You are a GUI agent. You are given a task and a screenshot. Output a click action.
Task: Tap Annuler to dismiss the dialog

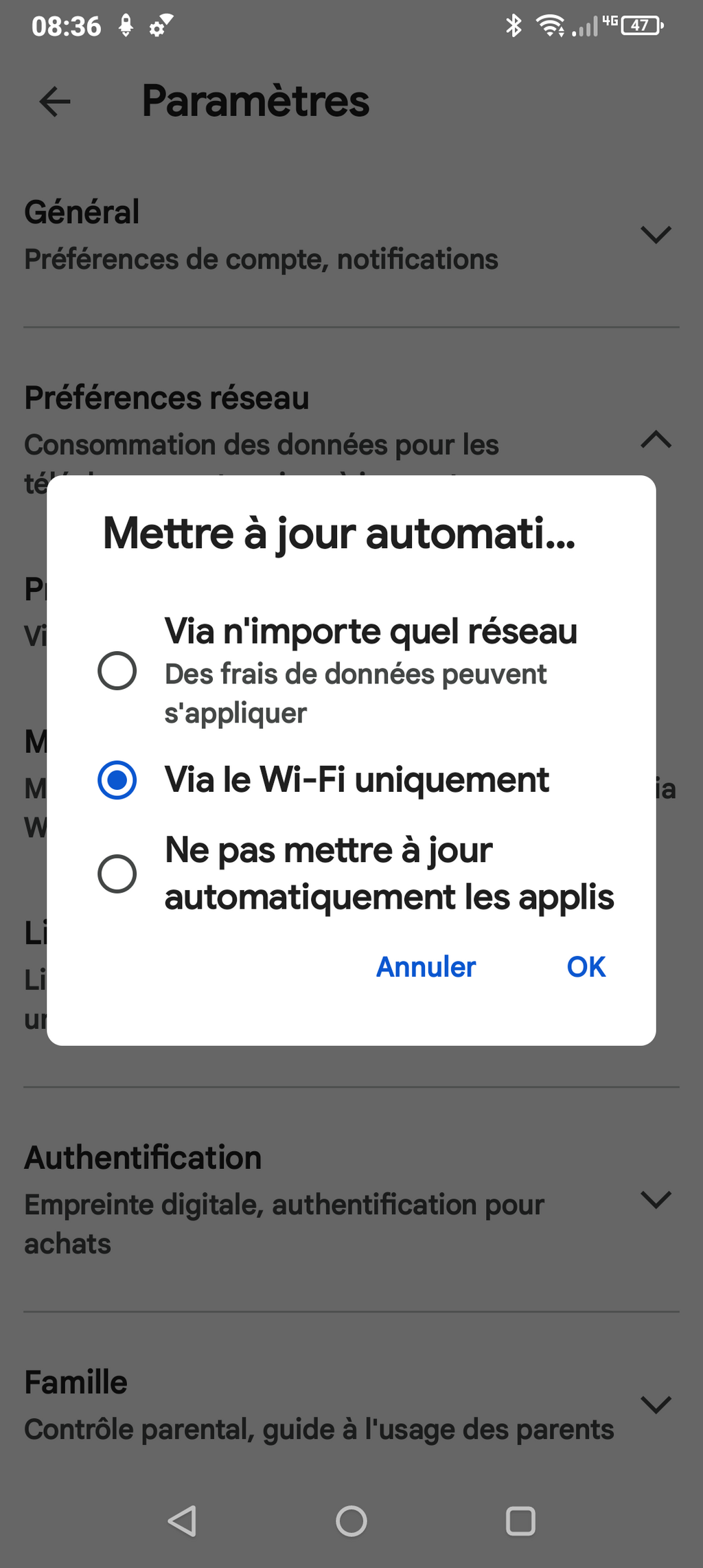[x=426, y=967]
